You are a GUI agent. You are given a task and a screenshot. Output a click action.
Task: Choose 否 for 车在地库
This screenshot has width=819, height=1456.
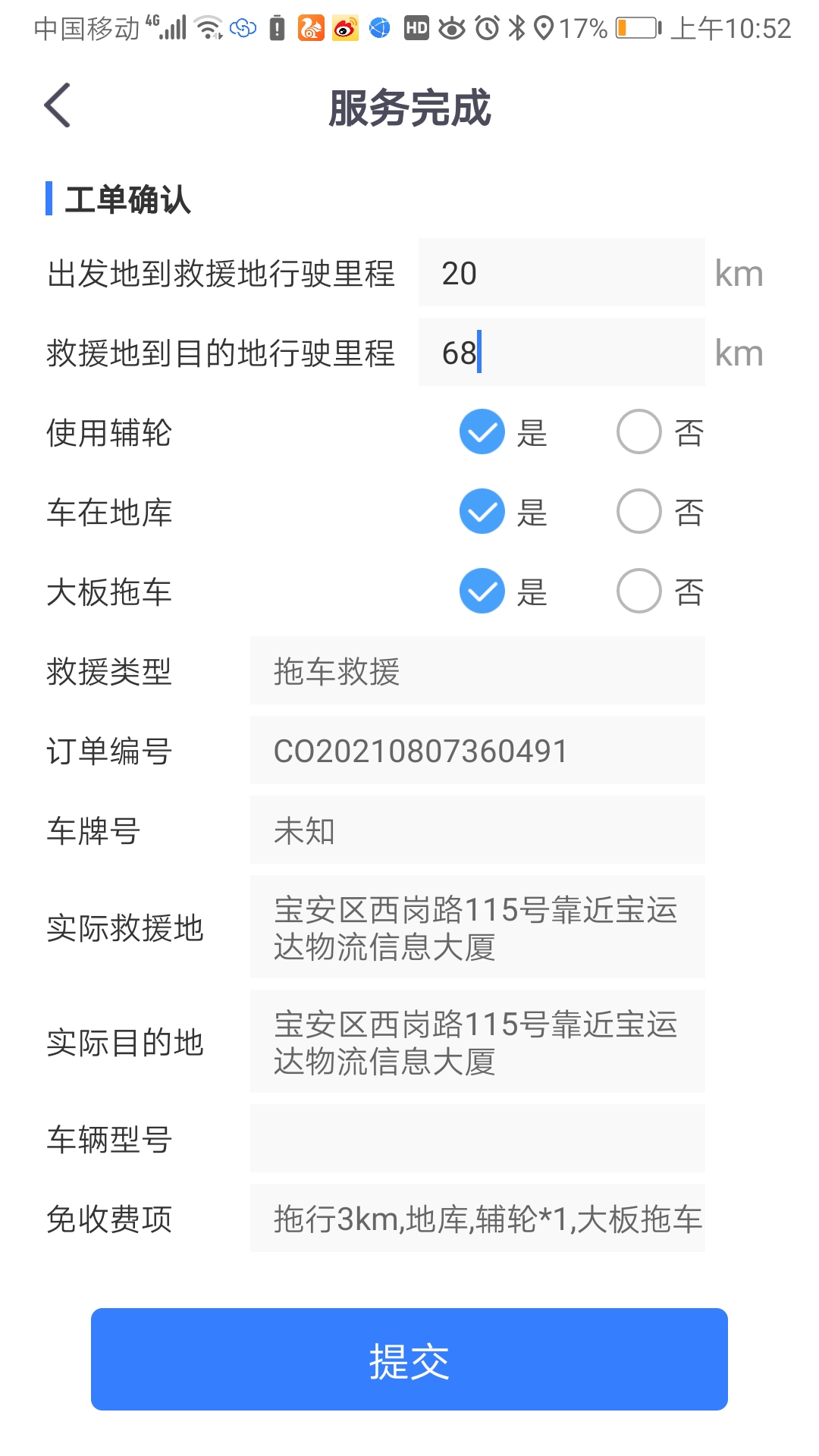coord(639,512)
